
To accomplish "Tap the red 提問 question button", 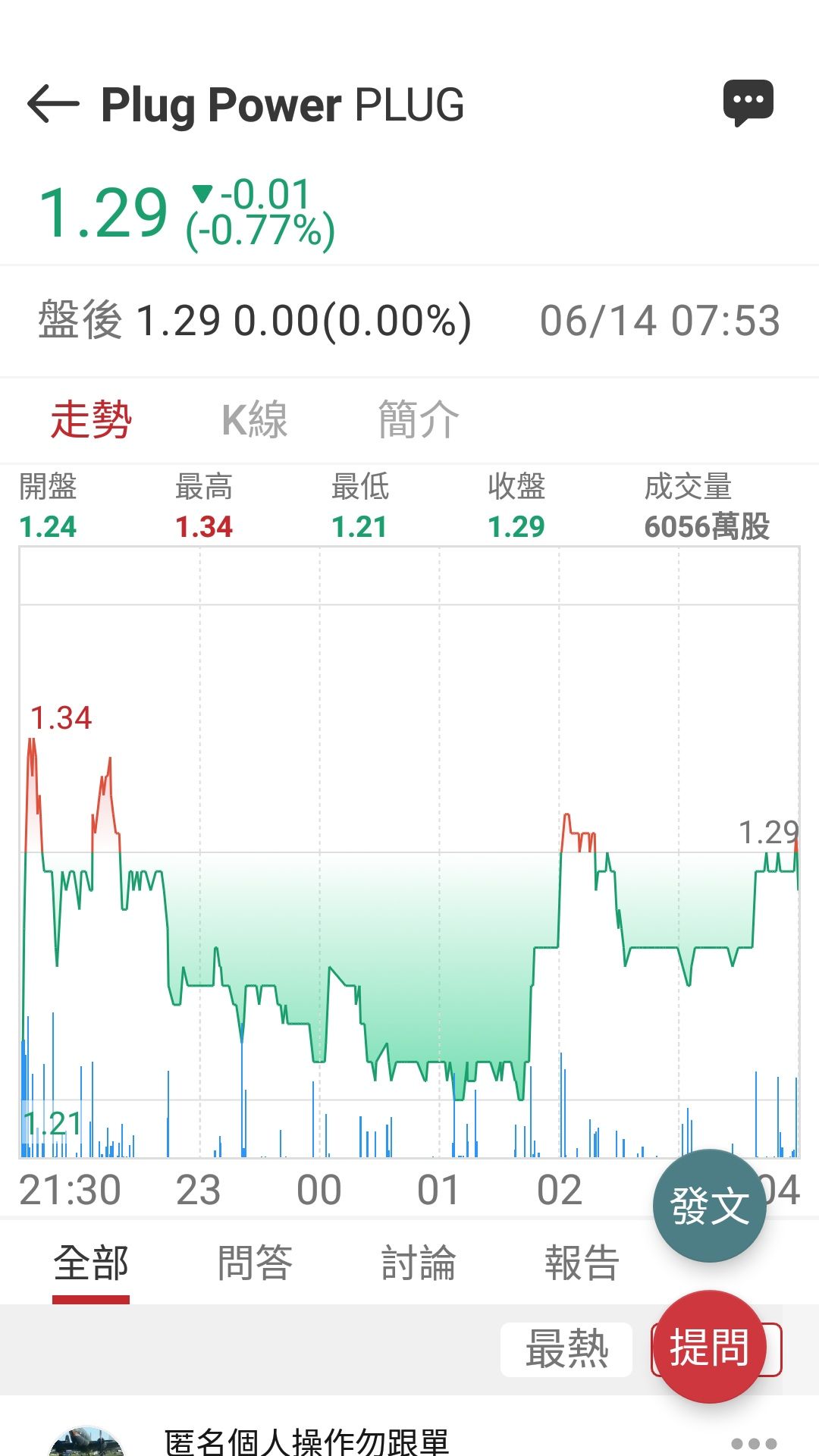I will point(708,1348).
